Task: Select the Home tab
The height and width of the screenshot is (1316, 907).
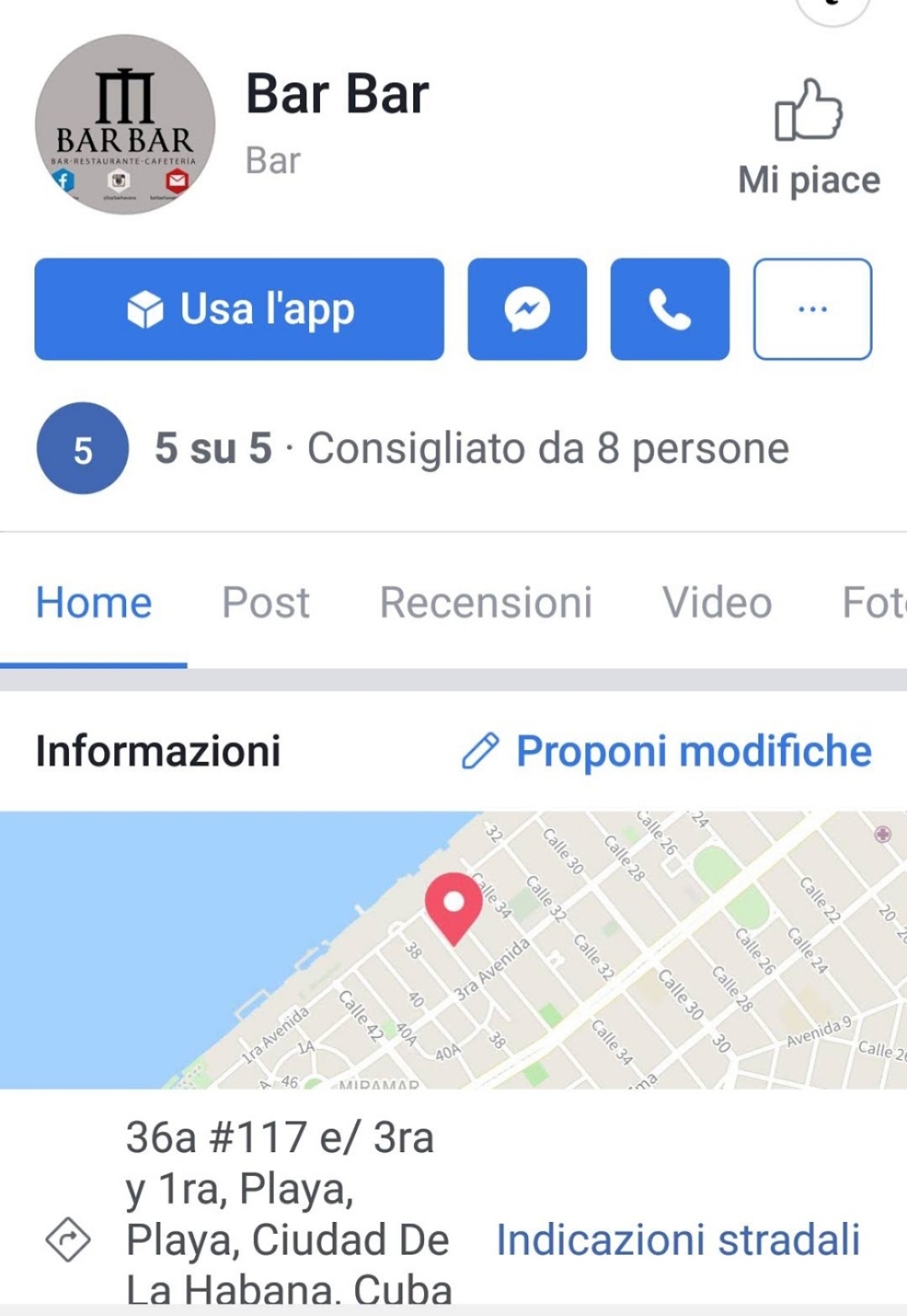Action: click(93, 603)
